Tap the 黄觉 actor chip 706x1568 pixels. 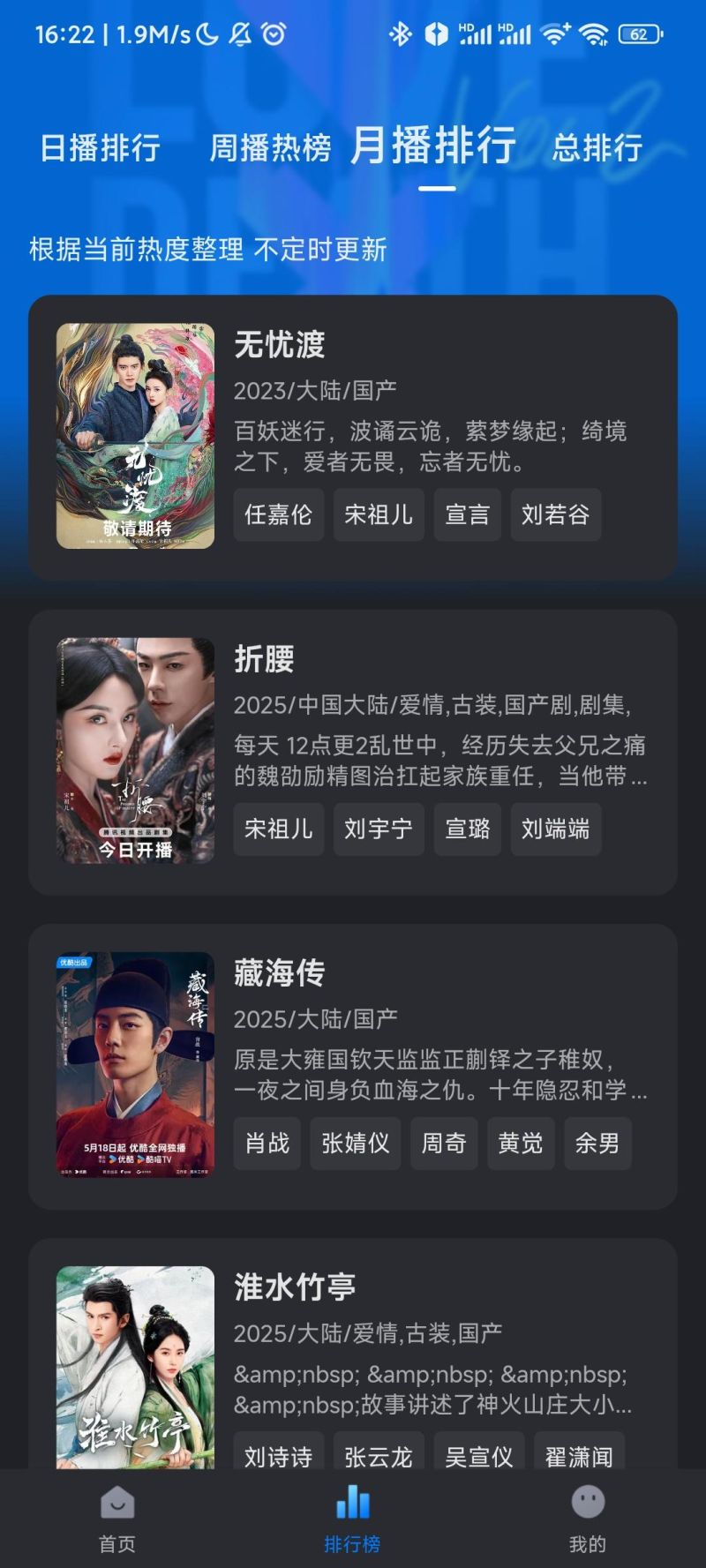[x=520, y=1143]
